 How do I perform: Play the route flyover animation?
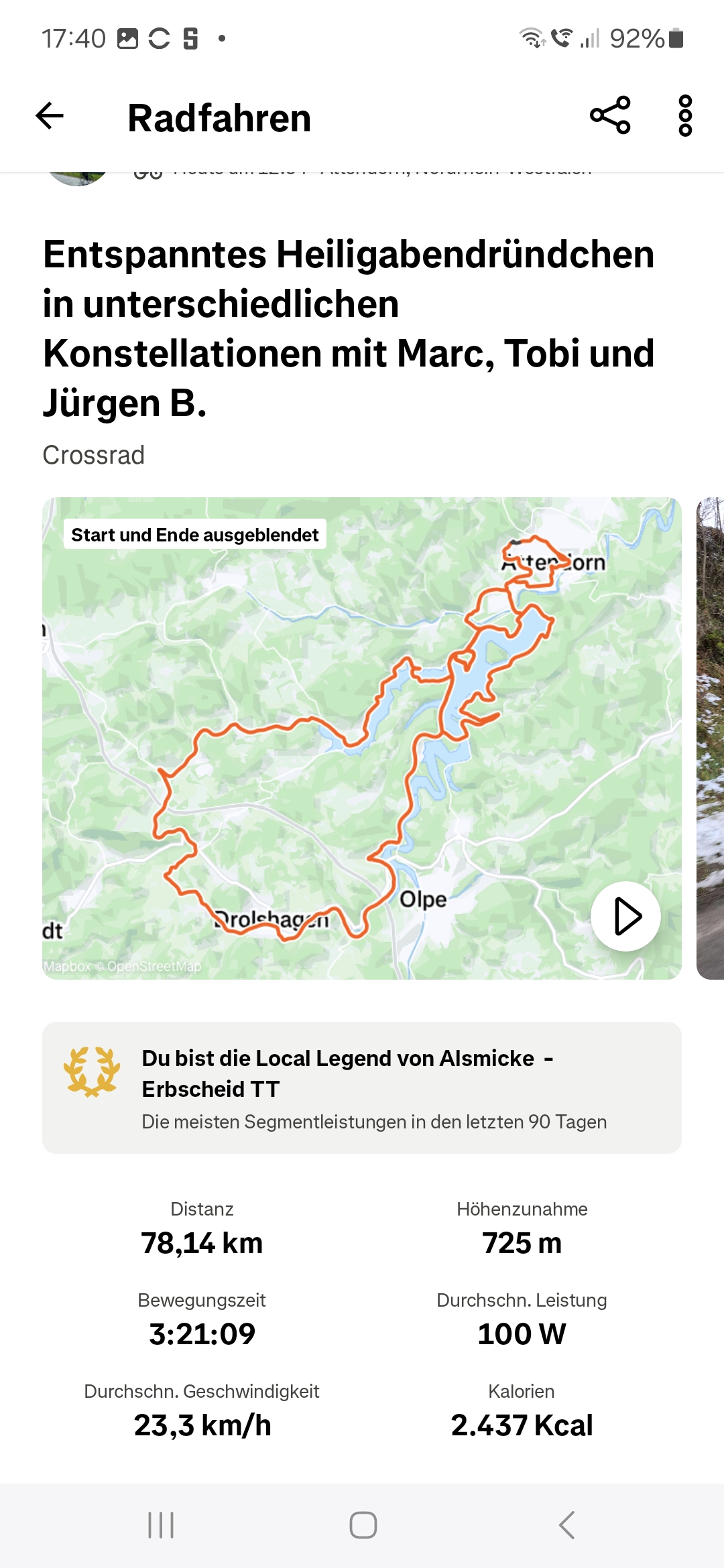point(625,916)
